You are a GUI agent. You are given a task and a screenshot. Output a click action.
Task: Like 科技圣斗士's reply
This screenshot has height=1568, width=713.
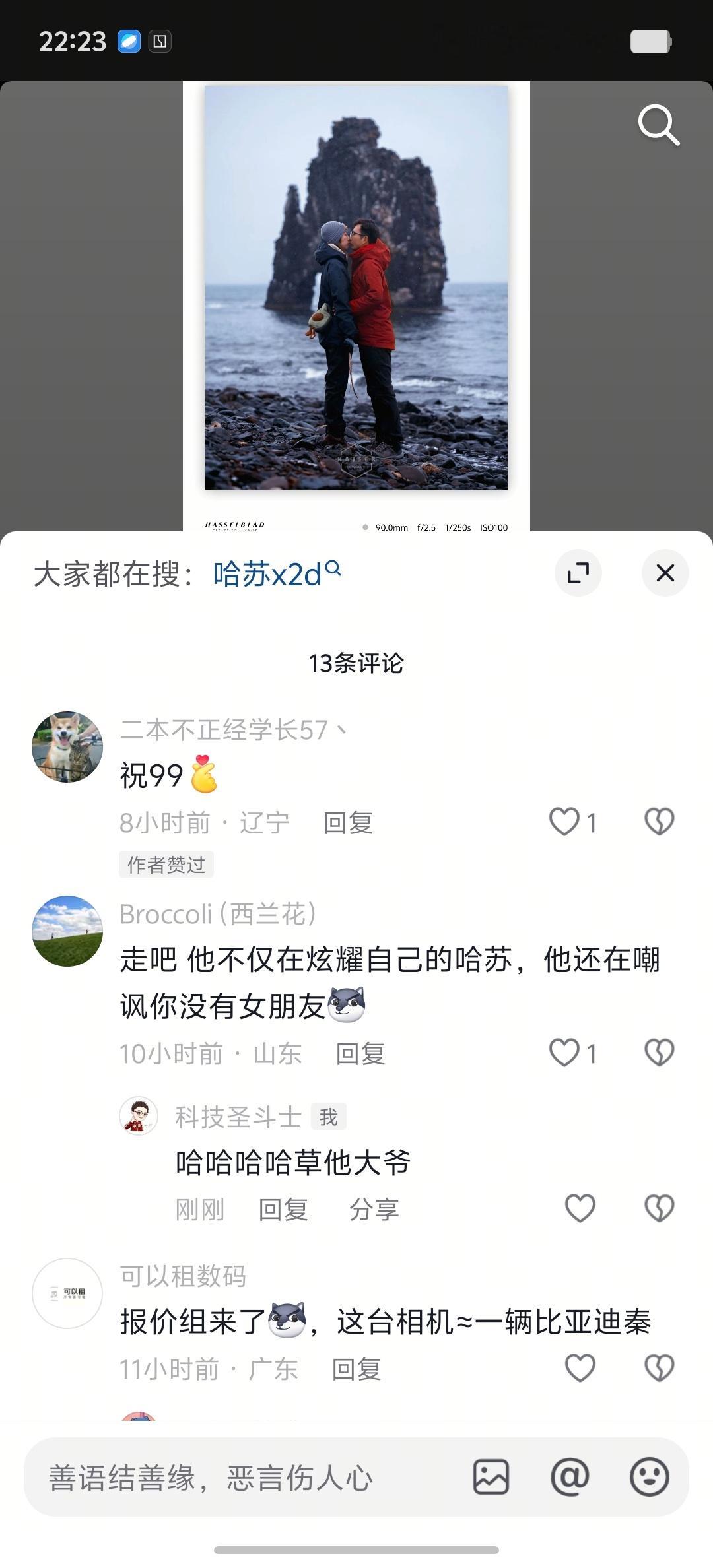click(x=580, y=1208)
